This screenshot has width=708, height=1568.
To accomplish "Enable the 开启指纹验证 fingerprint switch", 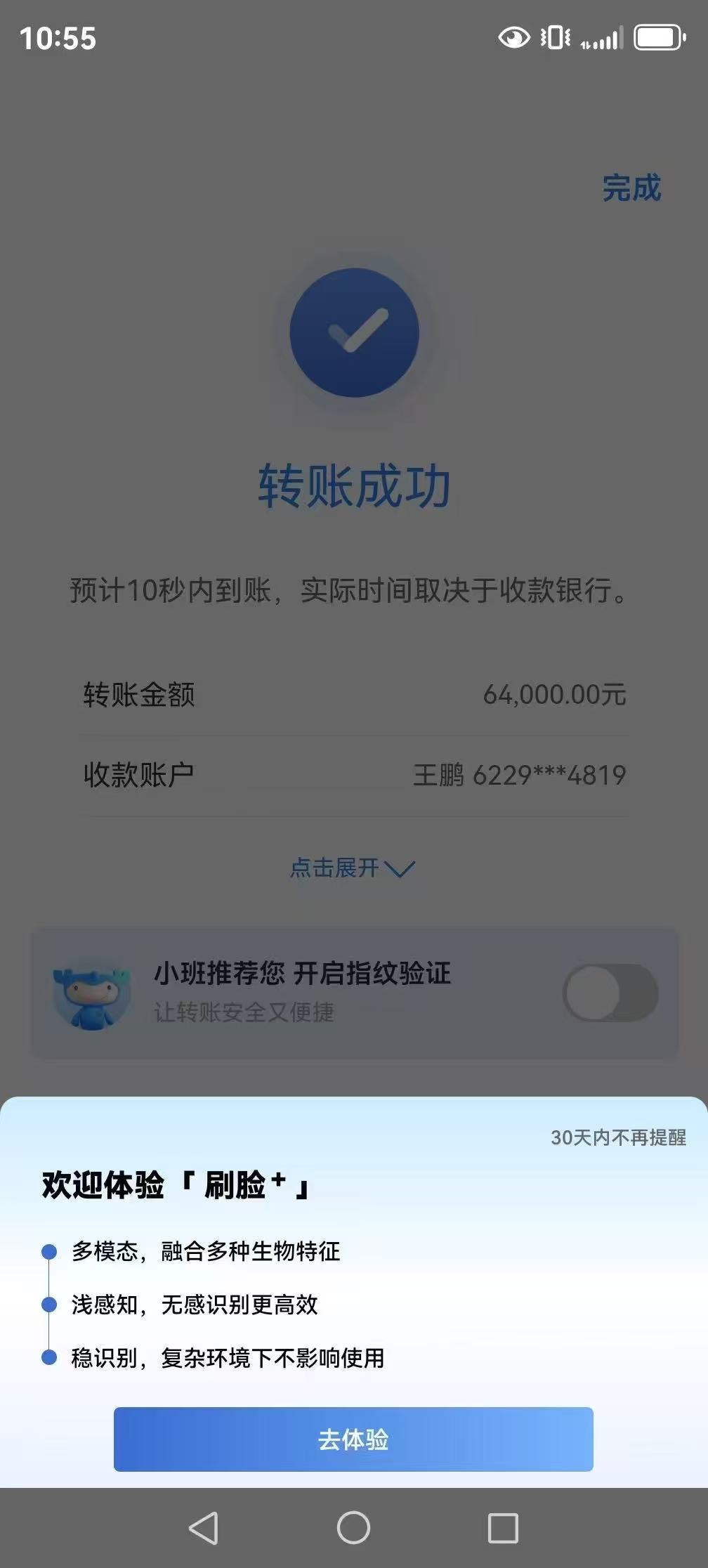I will click(610, 993).
